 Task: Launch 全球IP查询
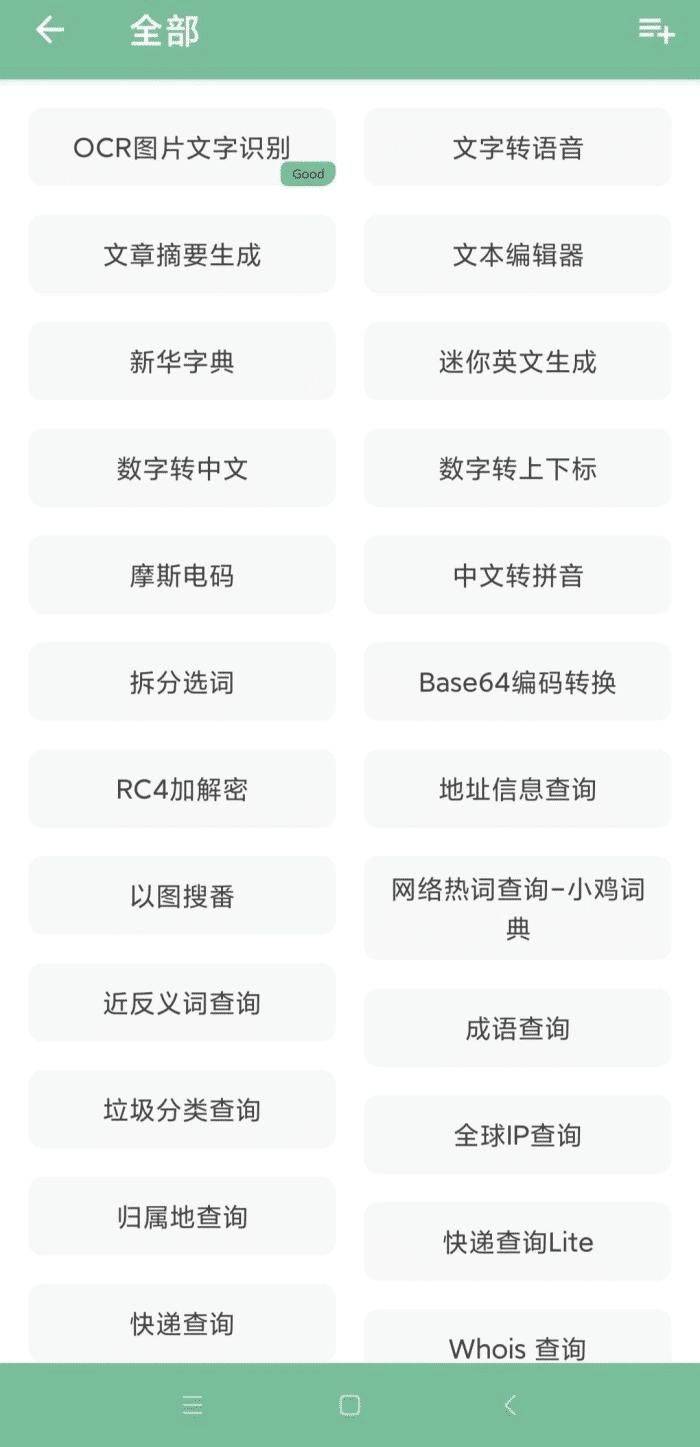click(517, 1135)
